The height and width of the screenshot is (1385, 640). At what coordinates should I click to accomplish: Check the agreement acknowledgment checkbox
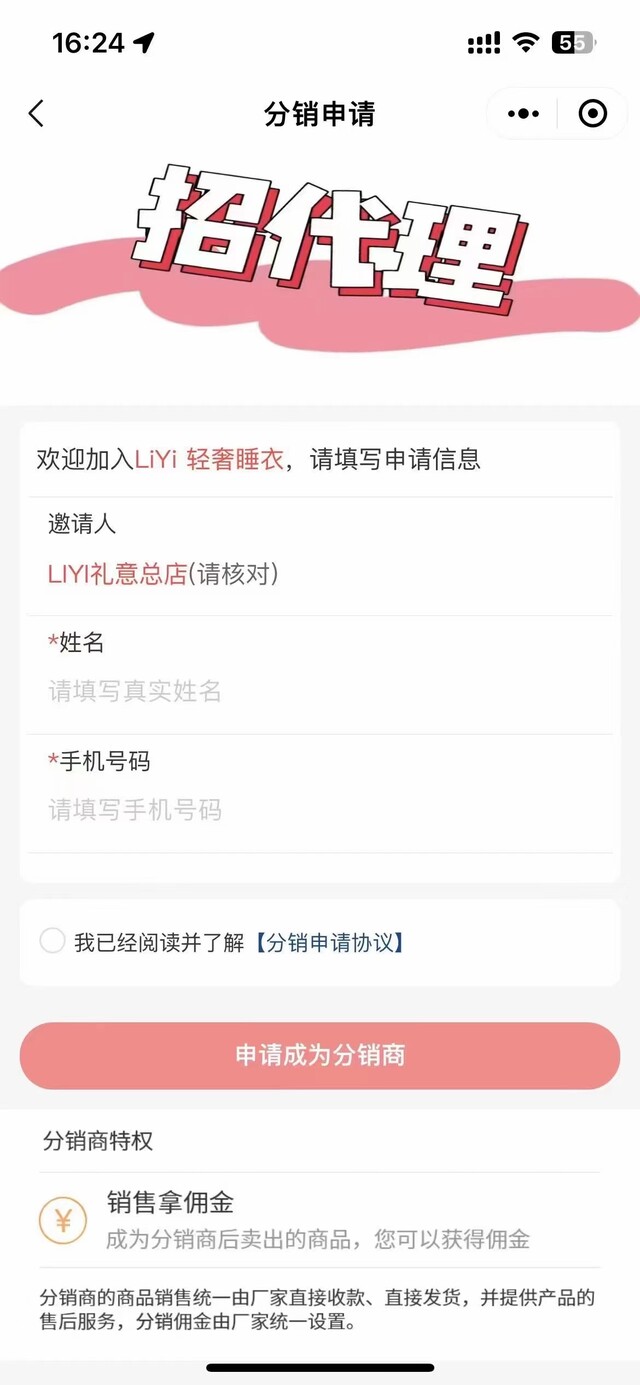pyautogui.click(x=52, y=942)
